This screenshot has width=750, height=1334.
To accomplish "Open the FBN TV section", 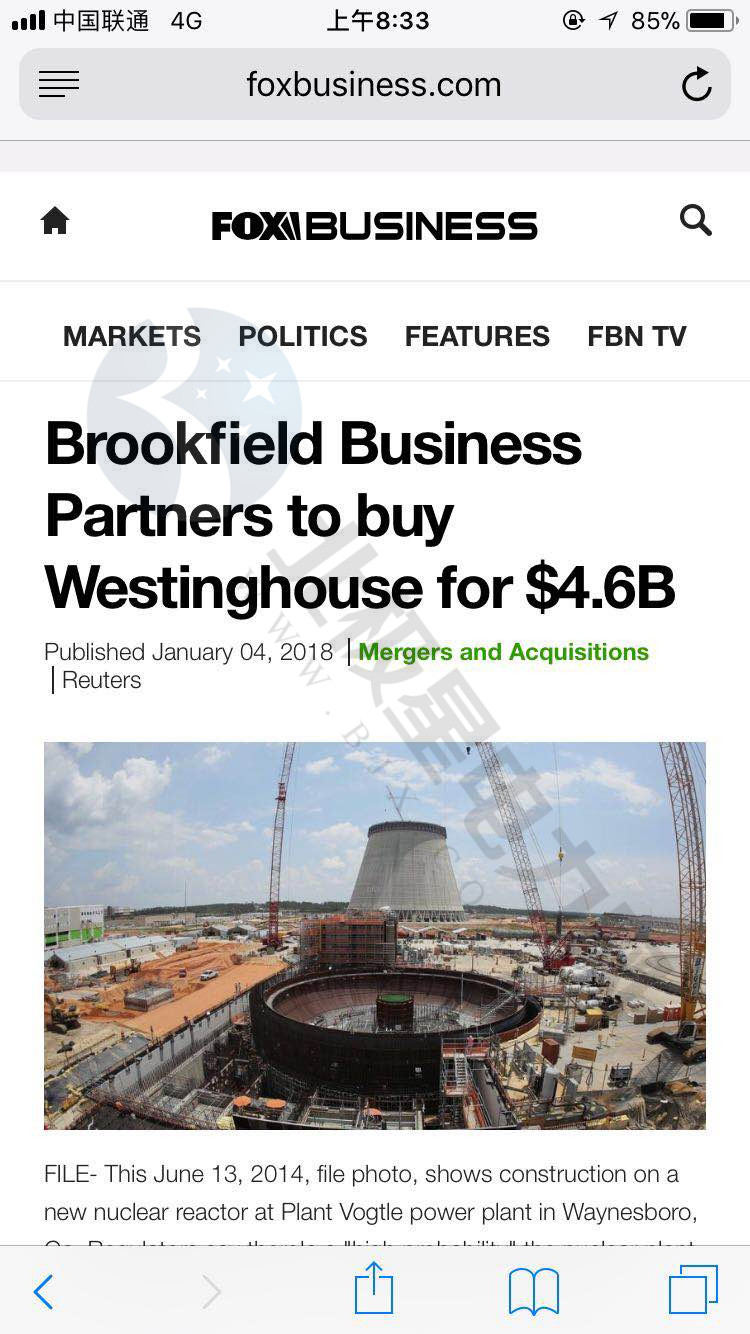I will point(637,336).
